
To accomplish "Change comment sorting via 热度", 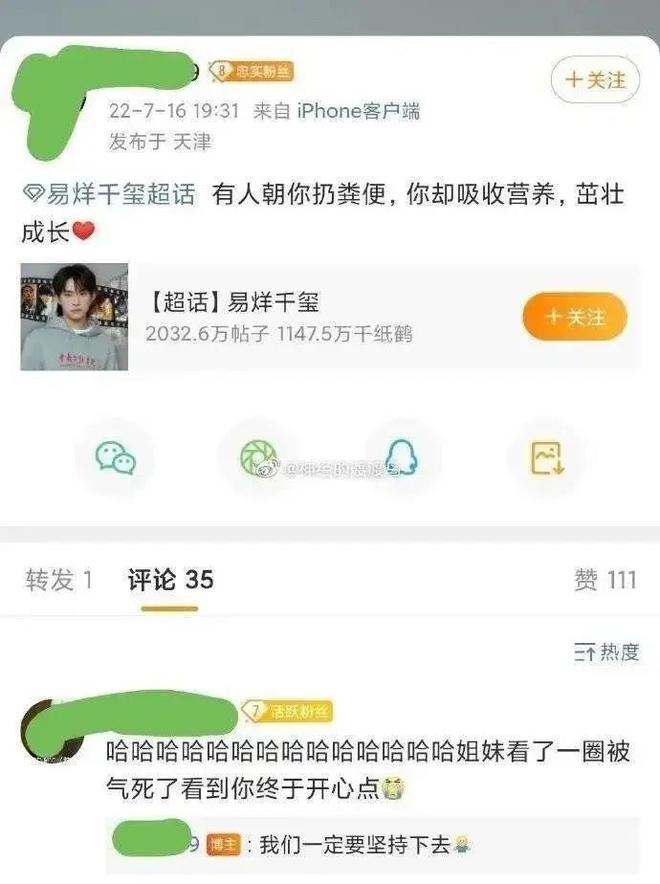I will 606,652.
